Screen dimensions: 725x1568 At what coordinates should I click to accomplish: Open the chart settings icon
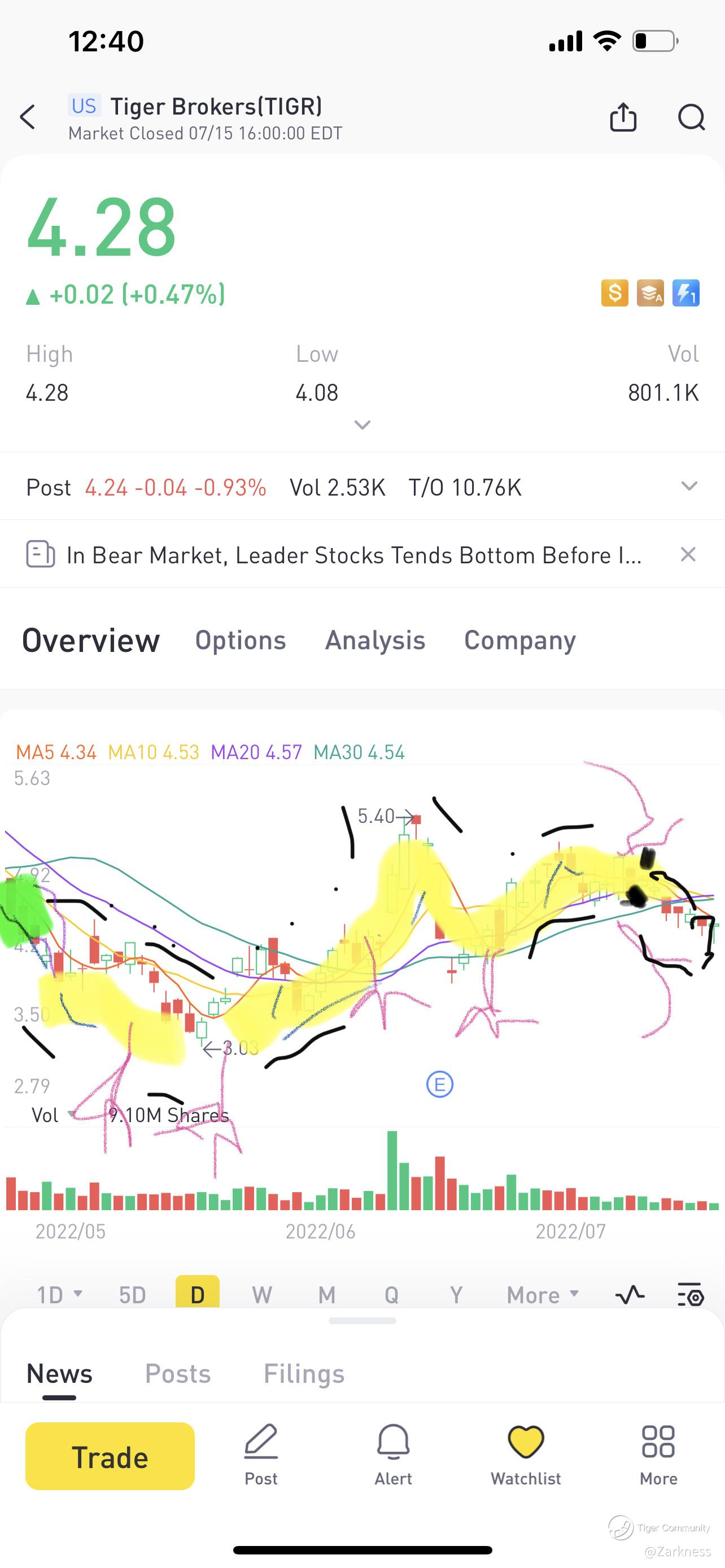[691, 1295]
